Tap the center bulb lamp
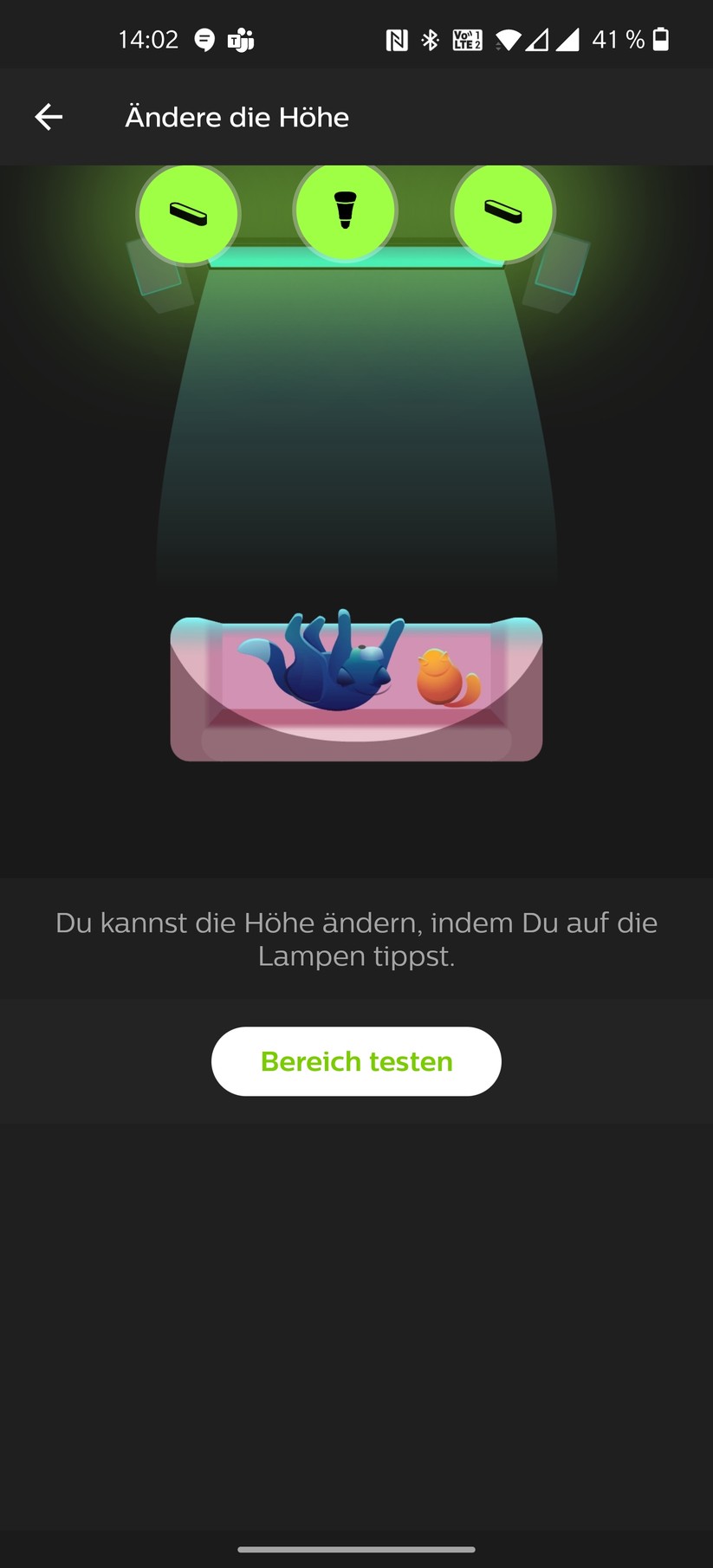This screenshot has height=1568, width=713. tap(345, 211)
